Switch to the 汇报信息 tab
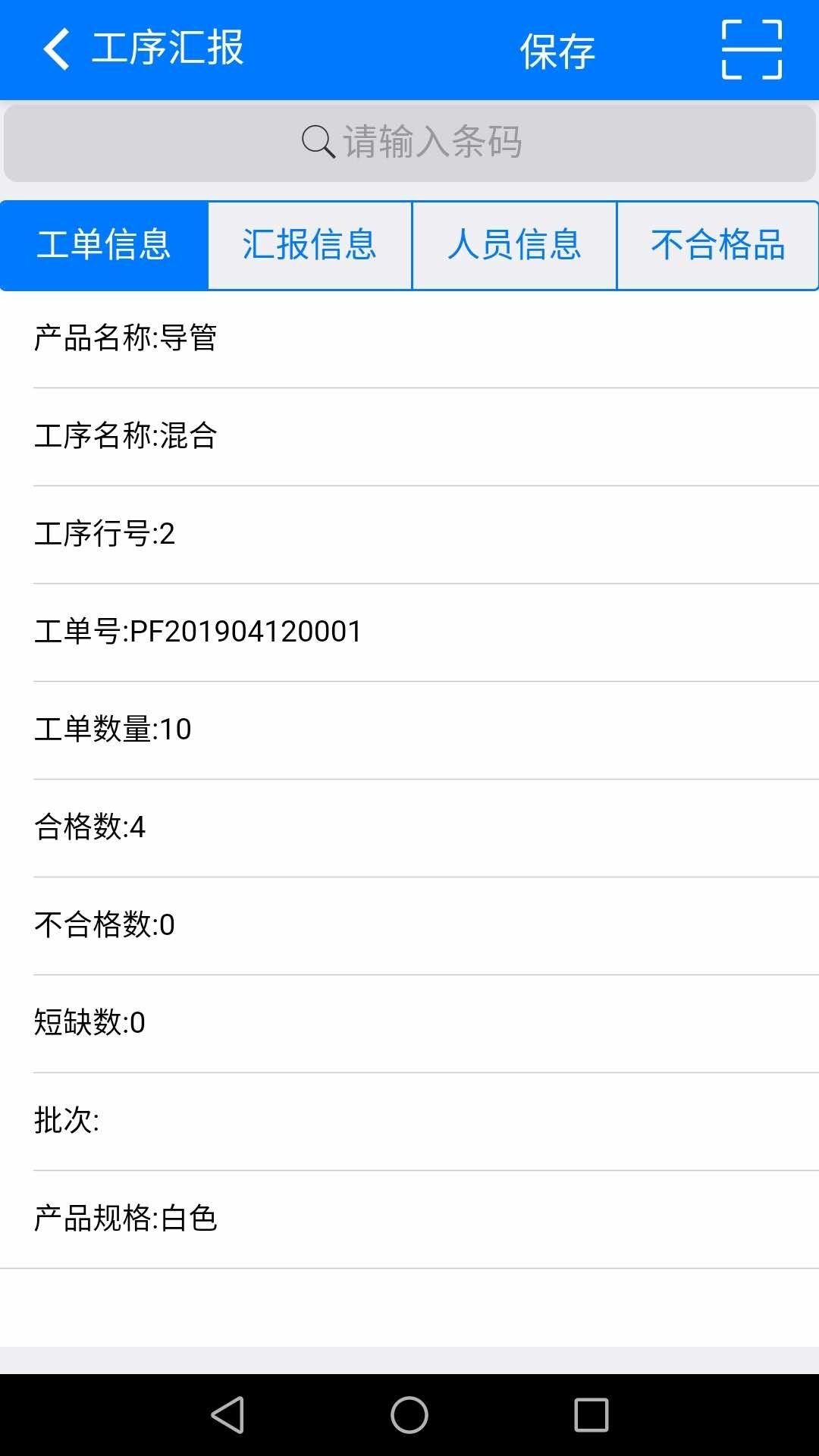This screenshot has height=1456, width=819. coord(308,244)
